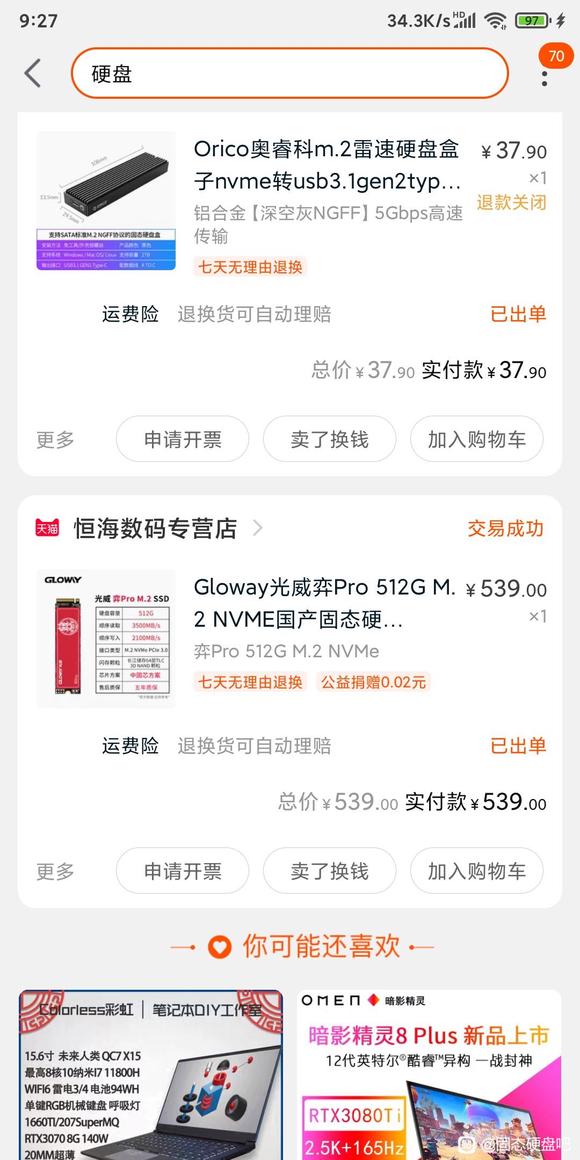Go back with the top-left arrow
The height and width of the screenshot is (1160, 580).
click(x=33, y=73)
